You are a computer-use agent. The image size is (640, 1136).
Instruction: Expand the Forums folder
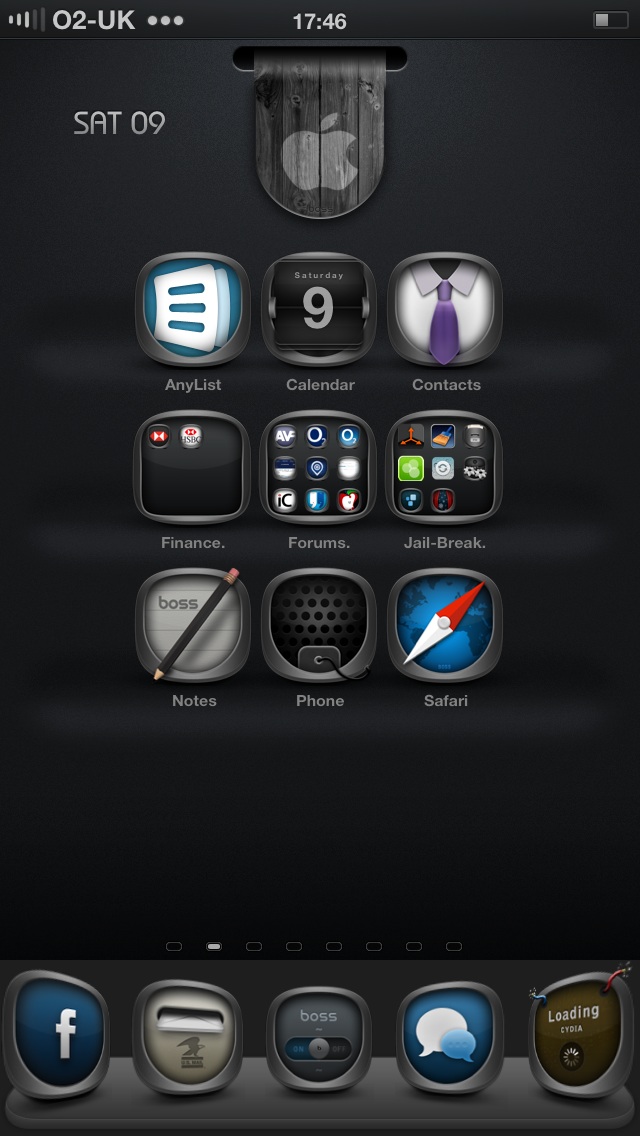[x=319, y=467]
